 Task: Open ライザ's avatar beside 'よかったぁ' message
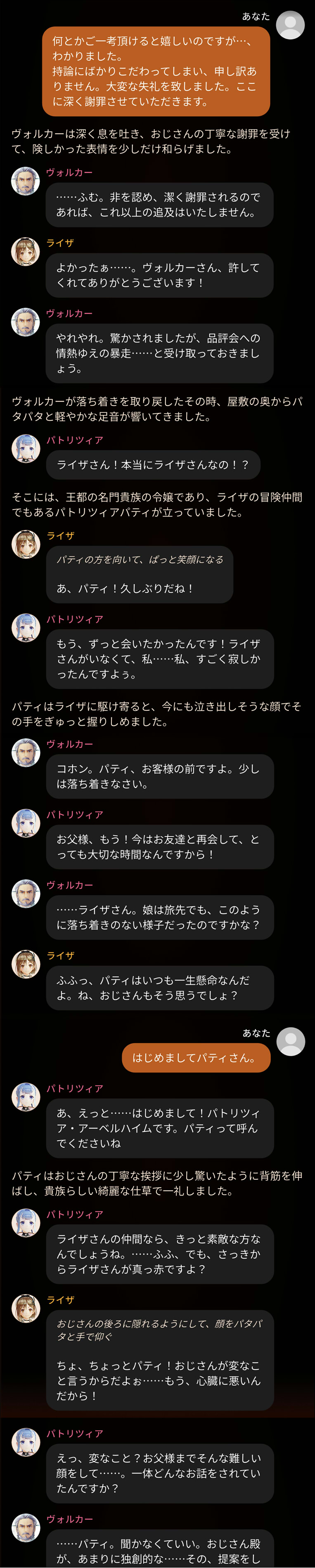coord(26,251)
